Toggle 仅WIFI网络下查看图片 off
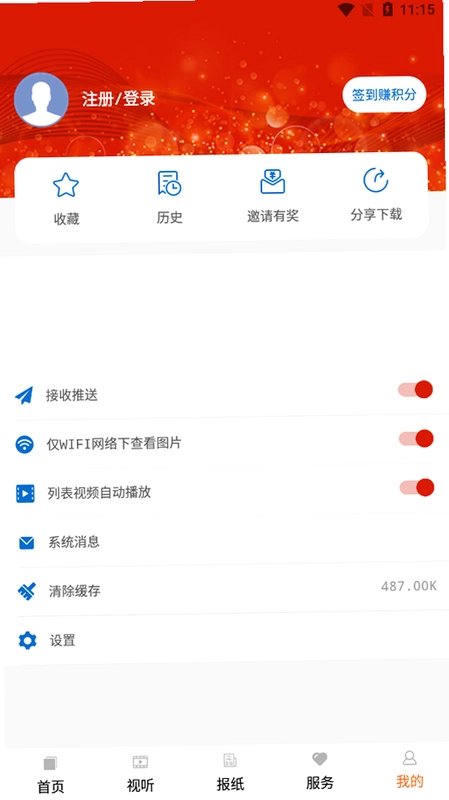Image resolution: width=449 pixels, height=800 pixels. pos(416,439)
